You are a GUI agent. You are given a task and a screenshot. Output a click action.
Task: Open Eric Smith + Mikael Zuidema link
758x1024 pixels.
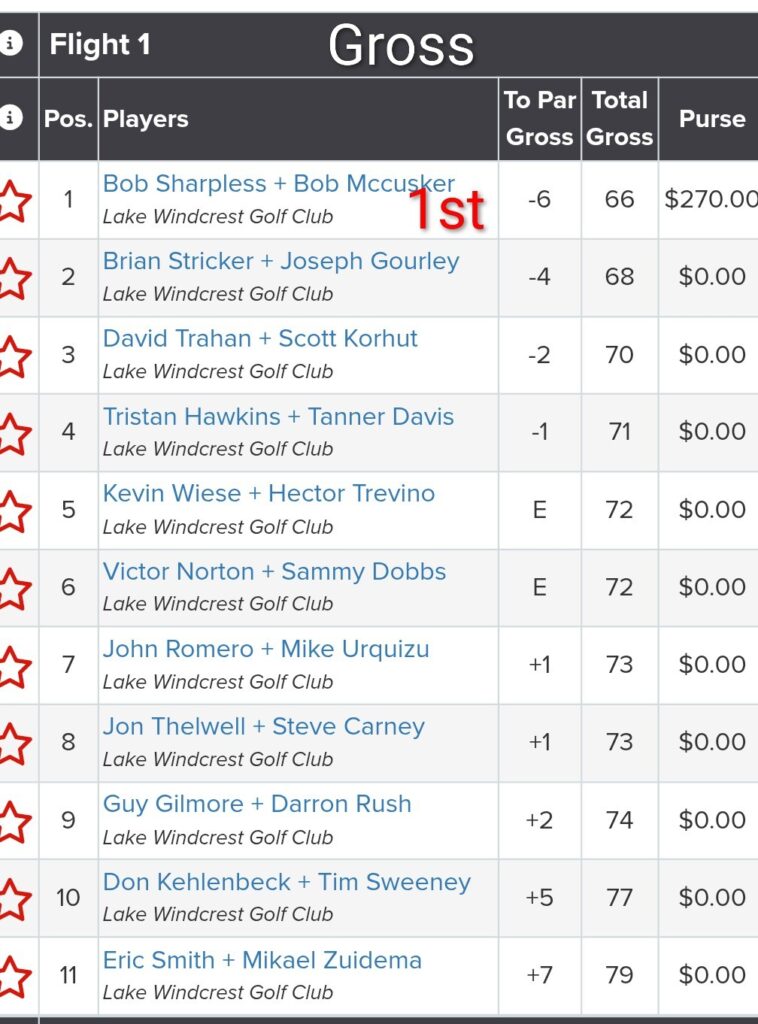tap(262, 960)
